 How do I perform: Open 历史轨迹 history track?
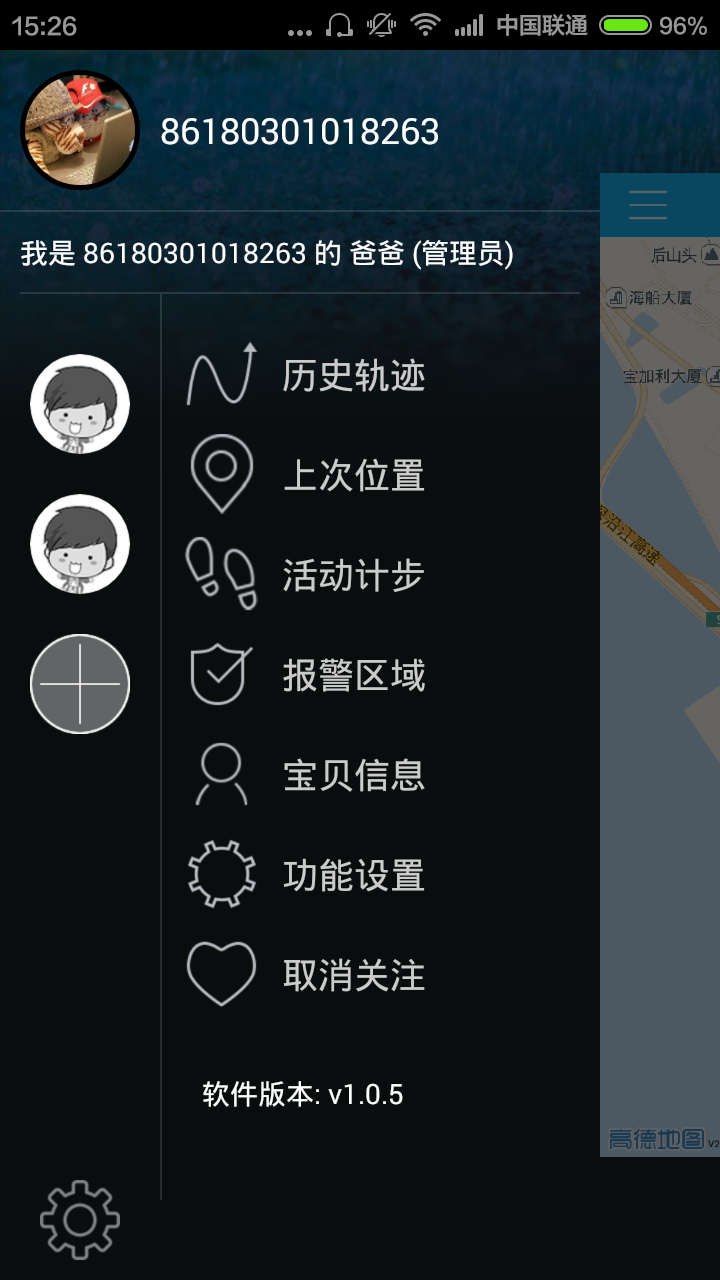pyautogui.click(x=353, y=376)
